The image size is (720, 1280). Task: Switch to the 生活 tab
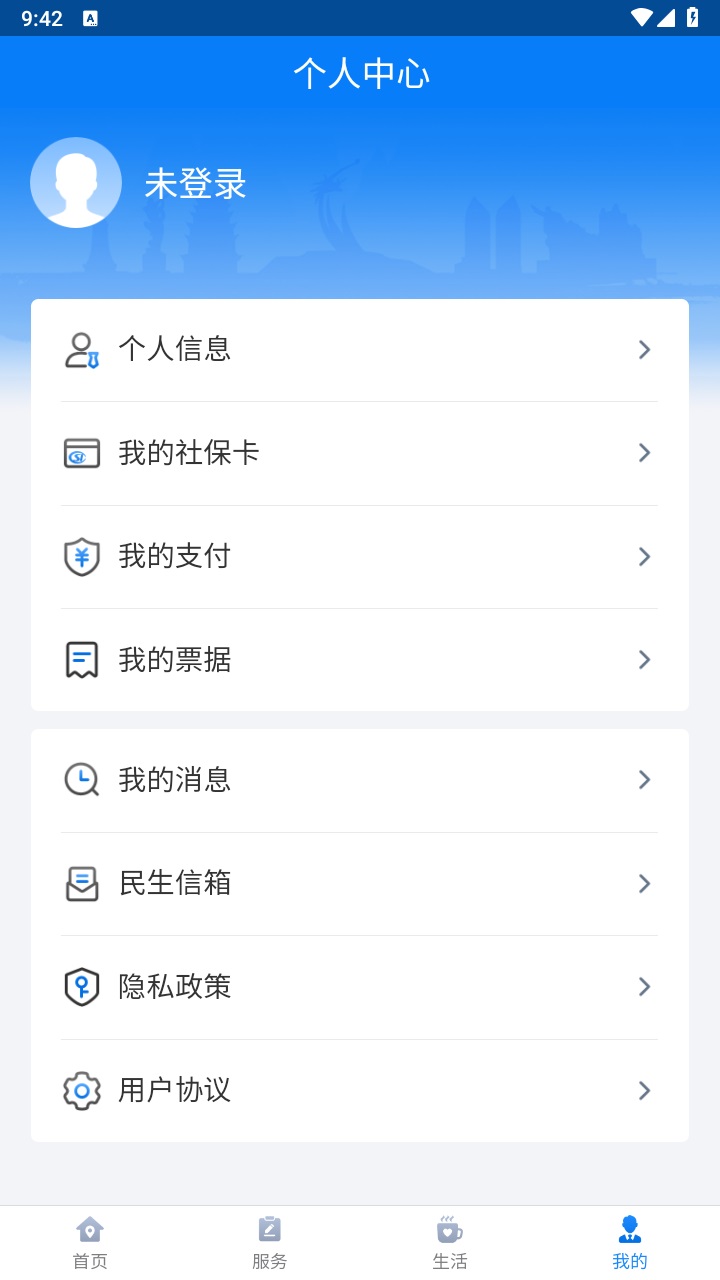point(450,1240)
